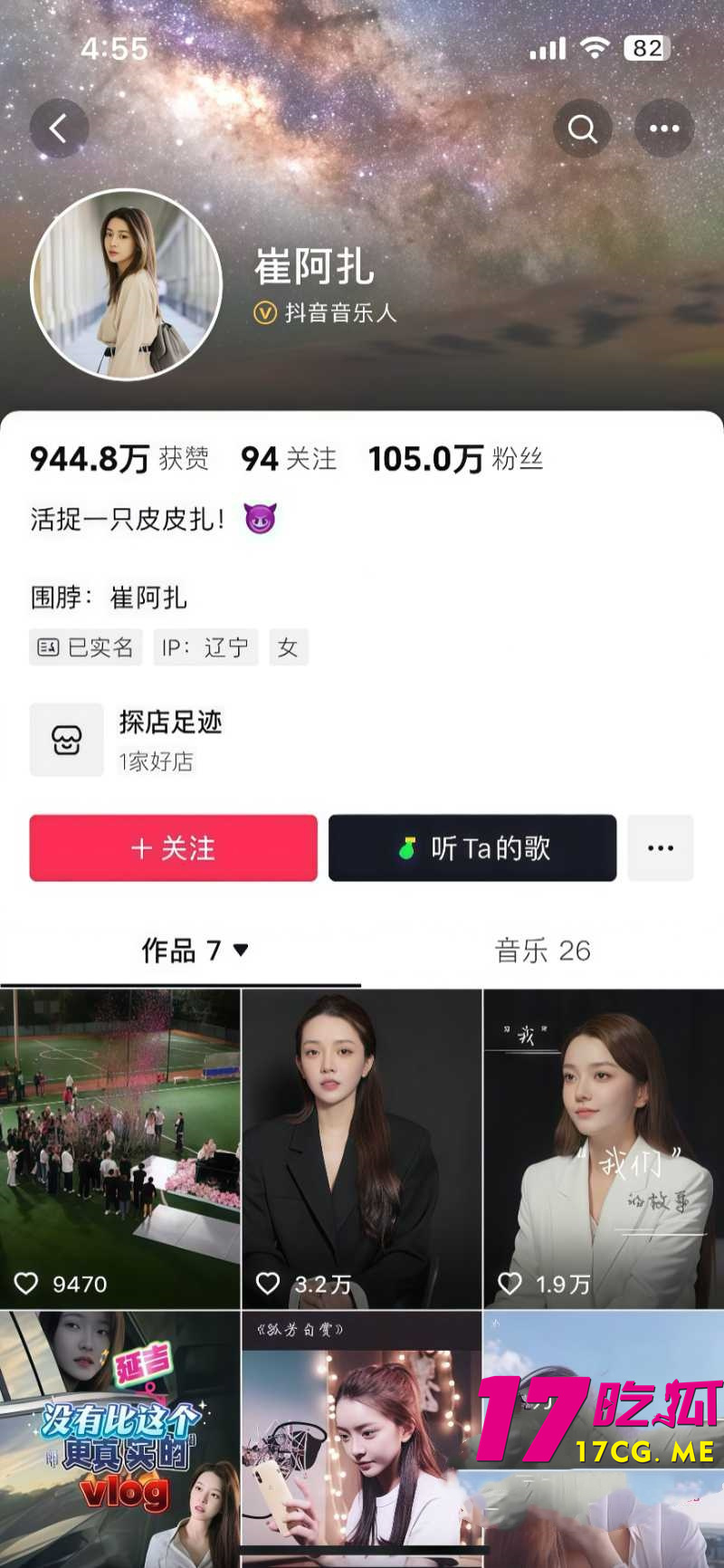View 崔阿扎's profile avatar
The image size is (724, 1568).
127,284
